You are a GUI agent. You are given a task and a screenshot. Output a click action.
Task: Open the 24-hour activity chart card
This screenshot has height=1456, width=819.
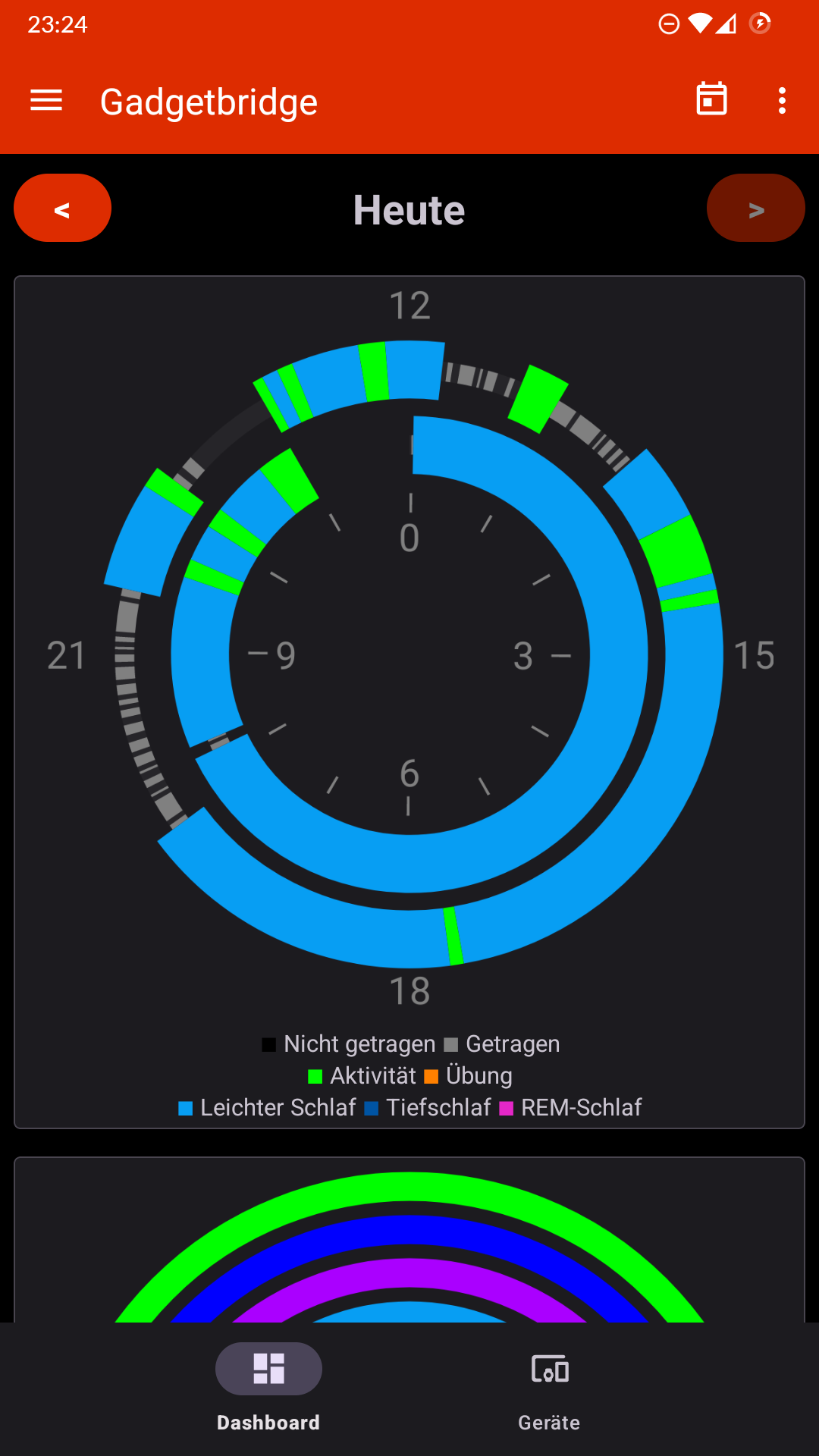409,702
